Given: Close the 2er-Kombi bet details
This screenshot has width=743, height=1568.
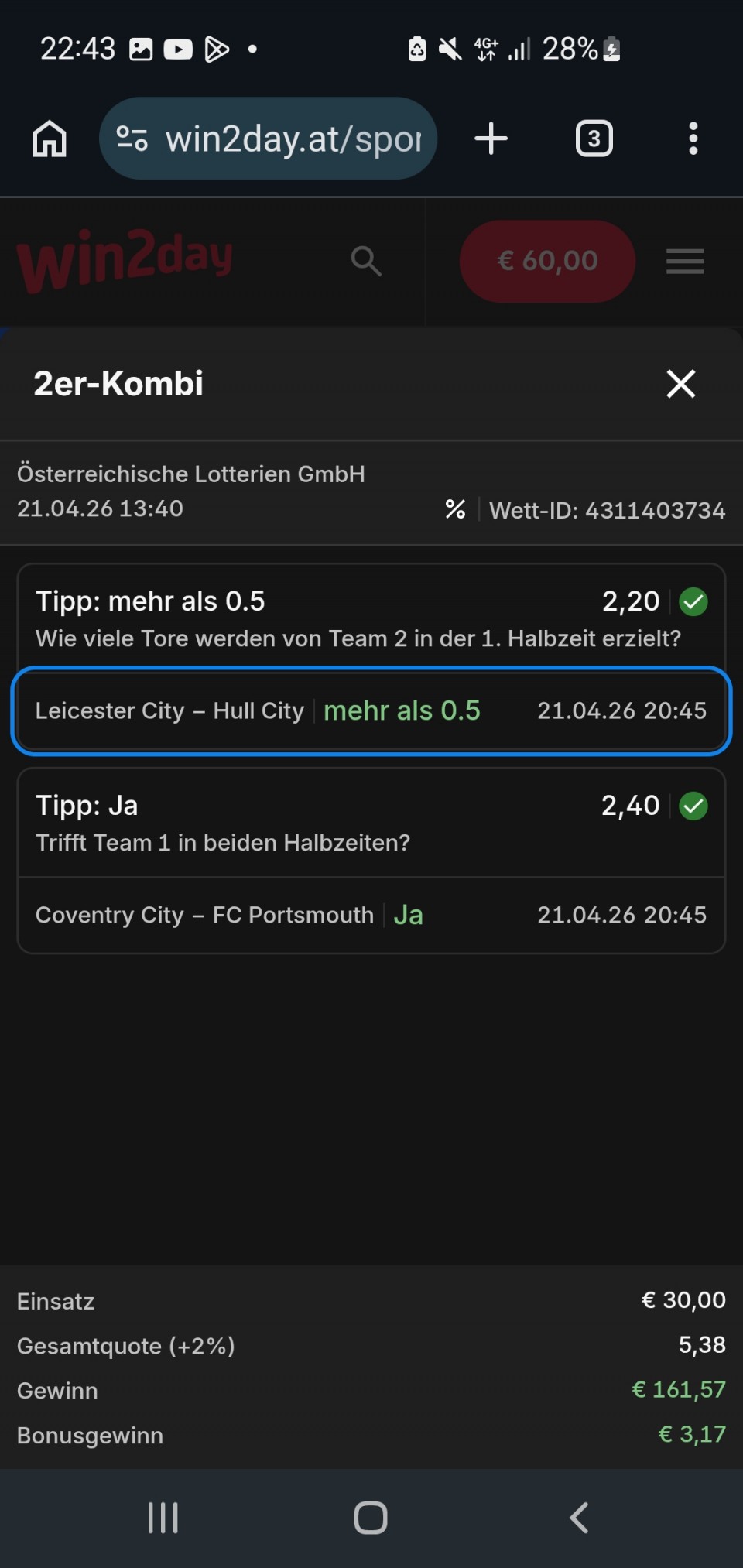Looking at the screenshot, I should 680,383.
